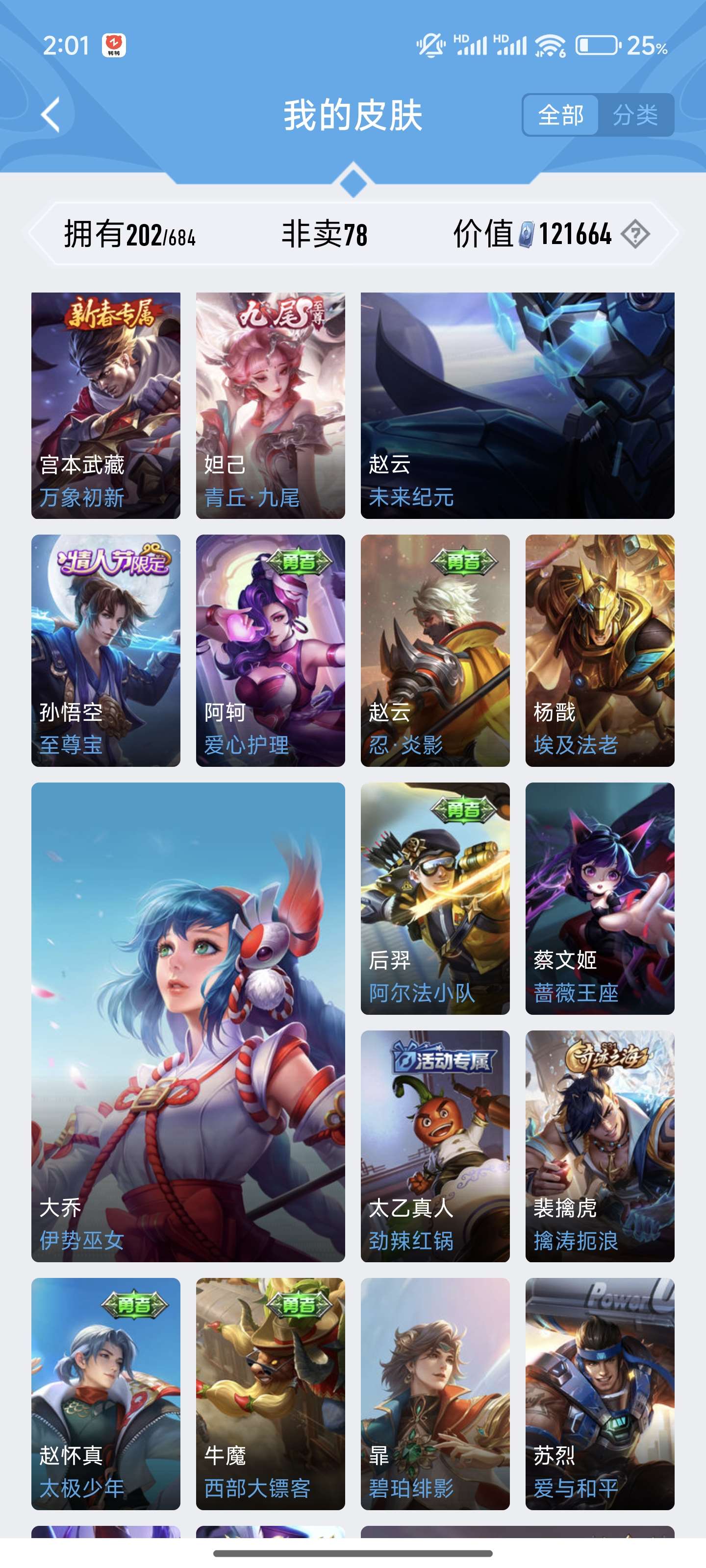The width and height of the screenshot is (706, 1568).
Task: Open the value help question-mark icon
Action: tap(635, 234)
